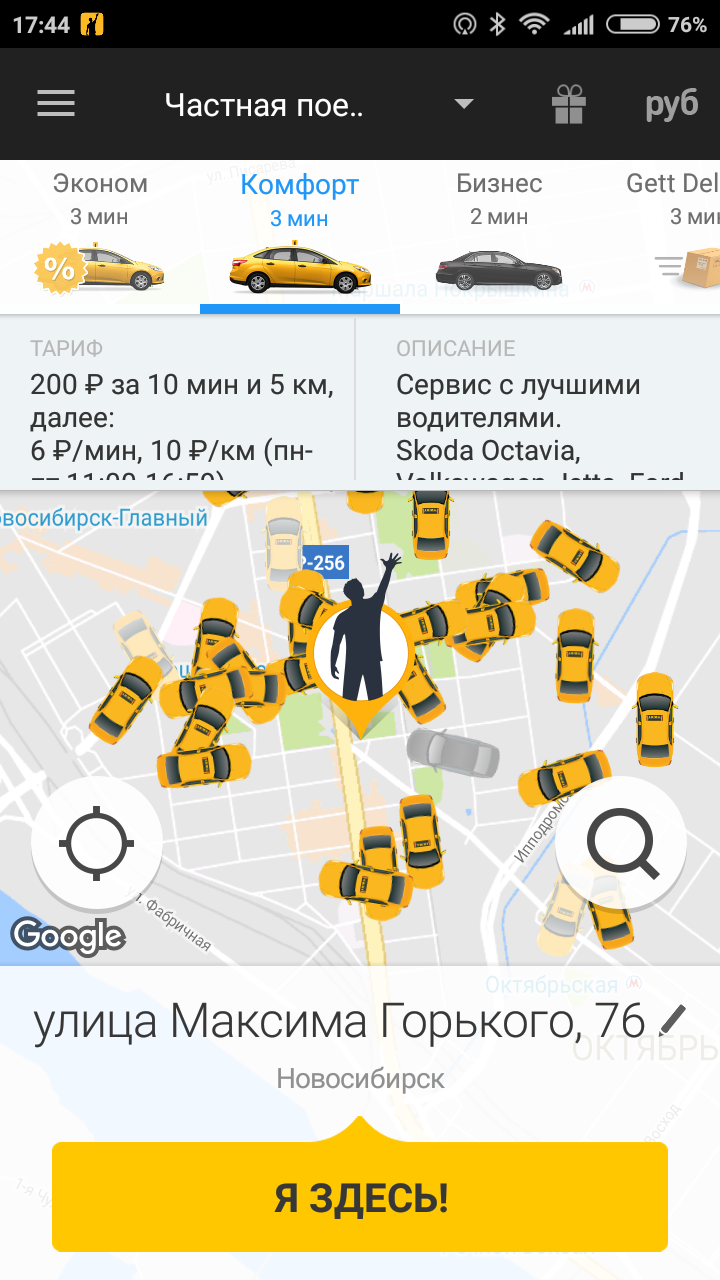Confirm pickup with Я ЗДЕСЬ! button
Viewport: 720px width, 1280px height.
[360, 1196]
